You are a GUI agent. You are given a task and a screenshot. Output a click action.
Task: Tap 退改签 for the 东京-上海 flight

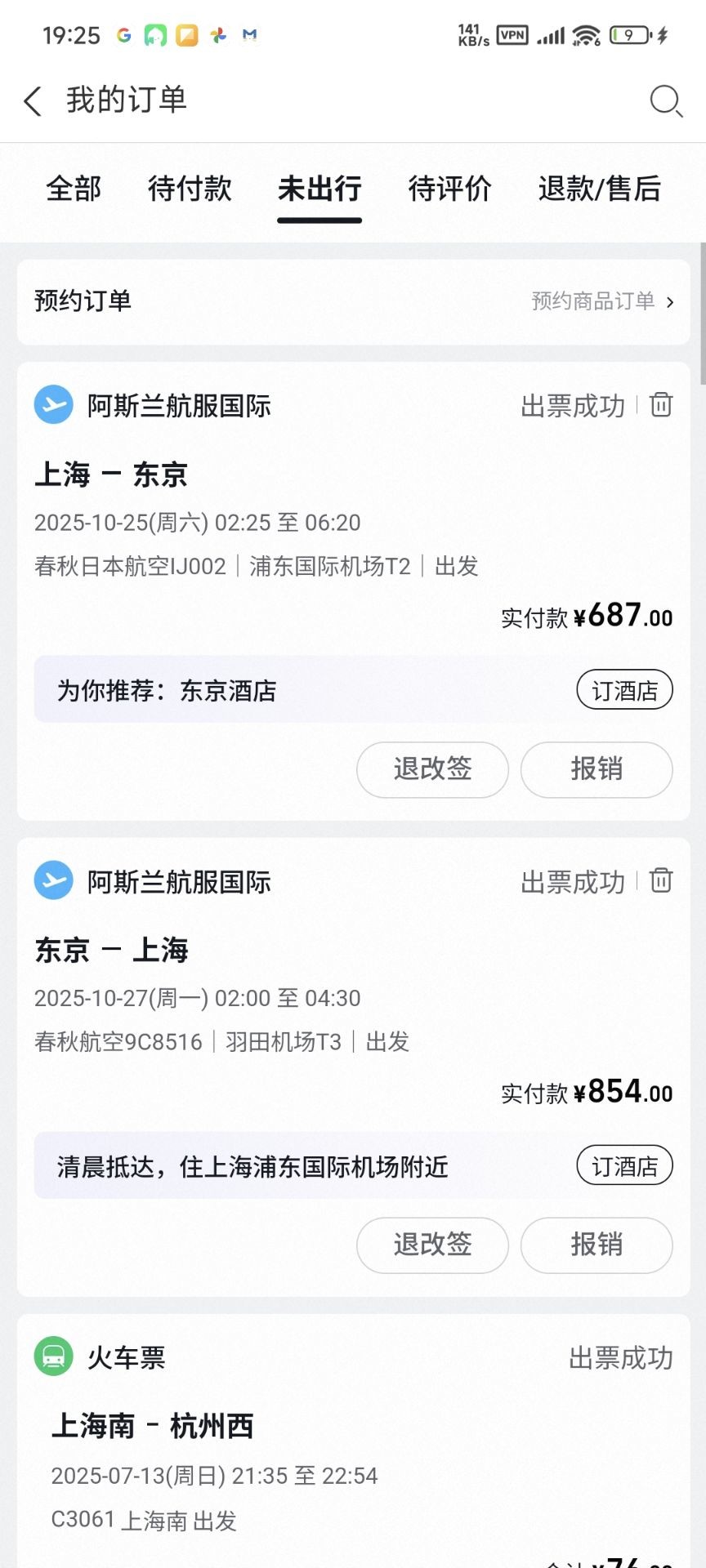pyautogui.click(x=432, y=1245)
